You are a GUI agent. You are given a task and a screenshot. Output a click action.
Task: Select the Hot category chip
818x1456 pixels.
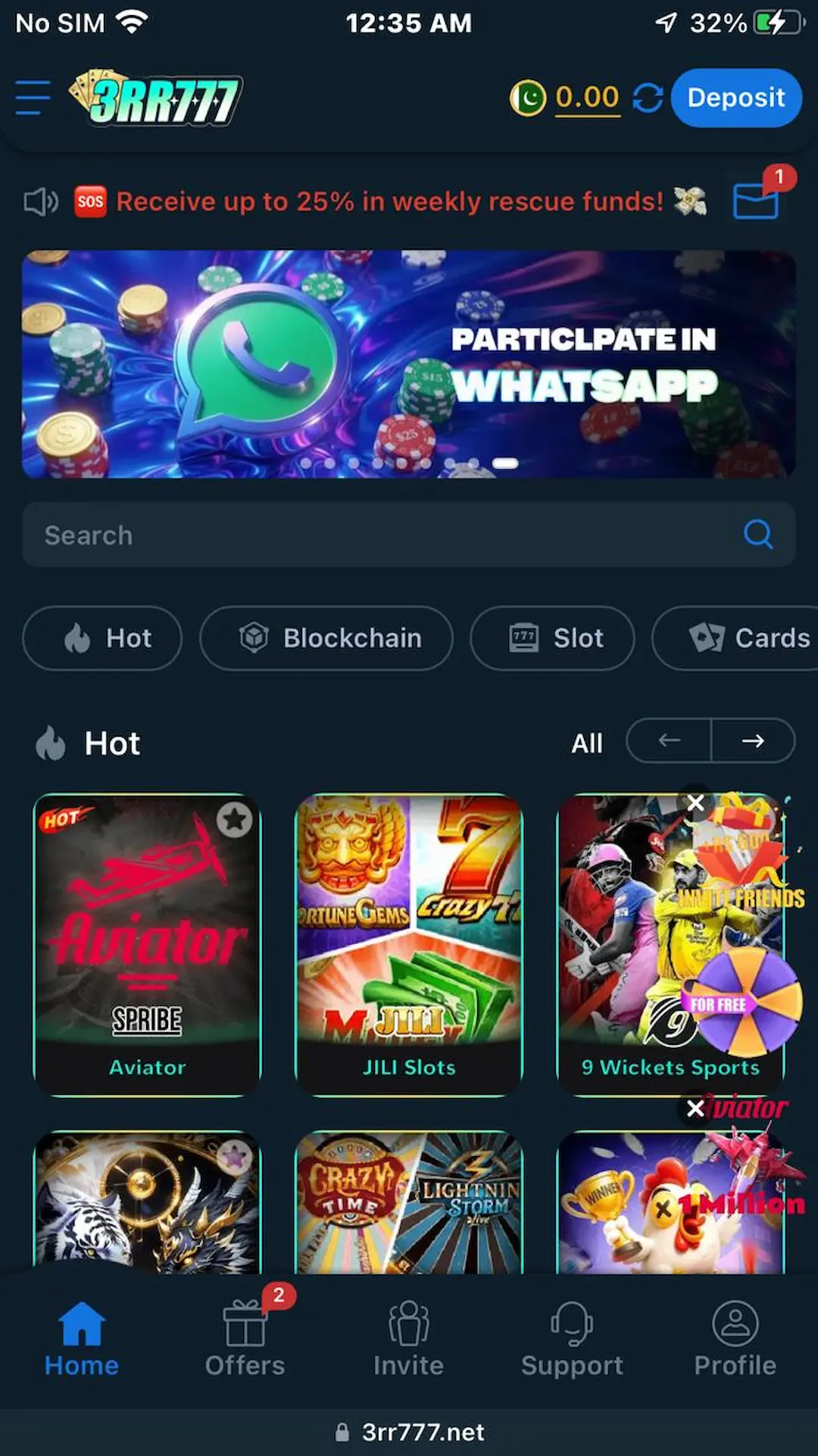tap(102, 638)
